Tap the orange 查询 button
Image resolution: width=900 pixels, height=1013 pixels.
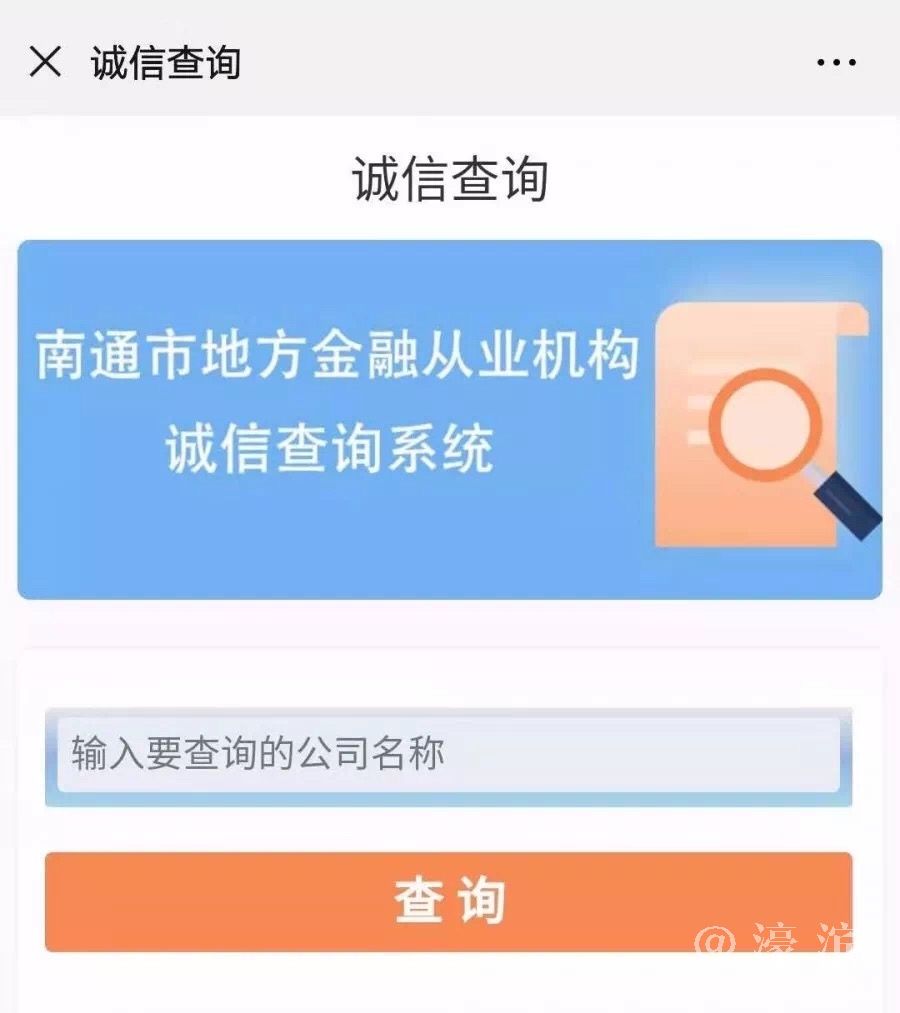(x=448, y=901)
